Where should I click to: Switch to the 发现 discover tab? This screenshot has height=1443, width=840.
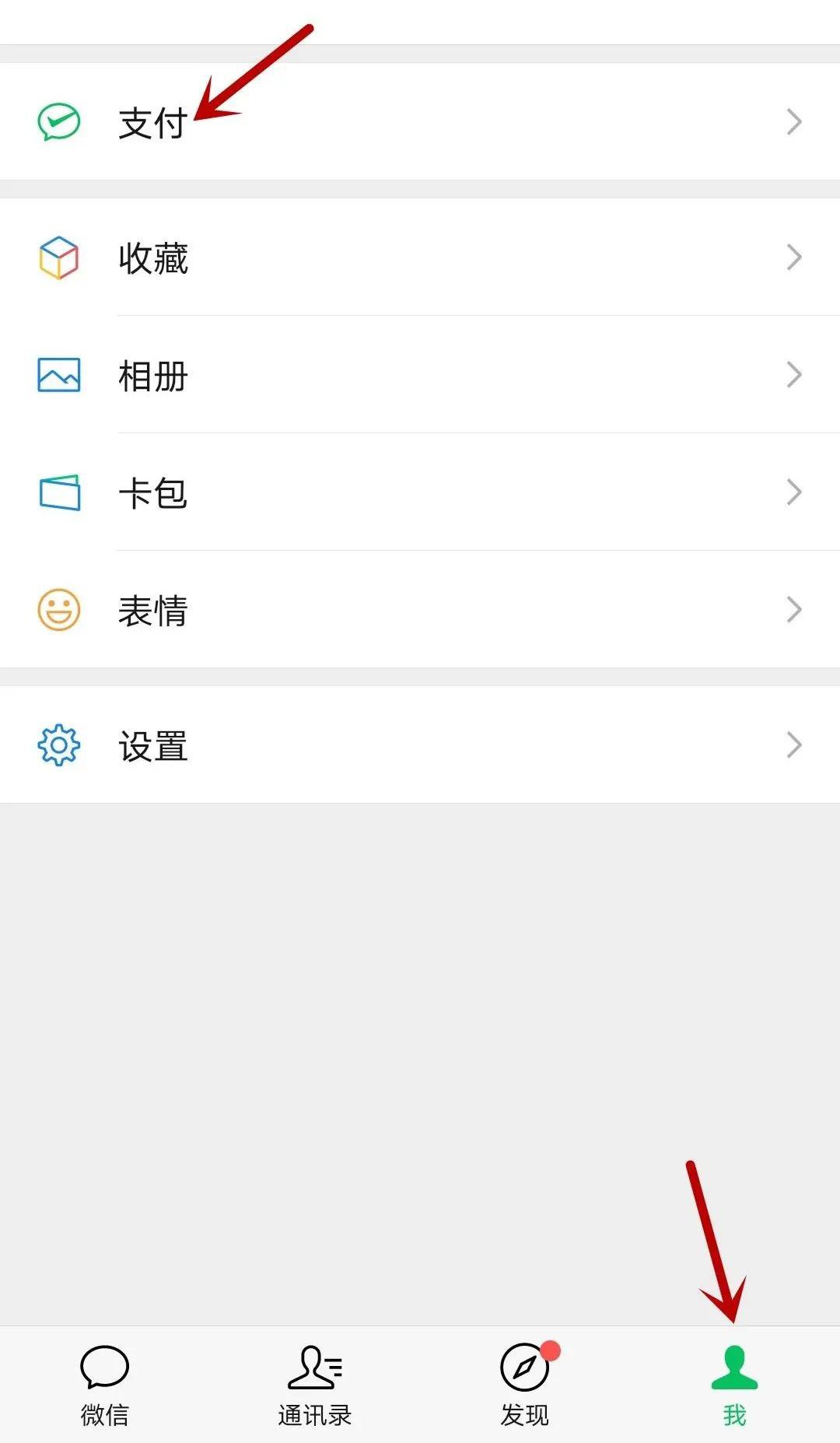pyautogui.click(x=525, y=1385)
